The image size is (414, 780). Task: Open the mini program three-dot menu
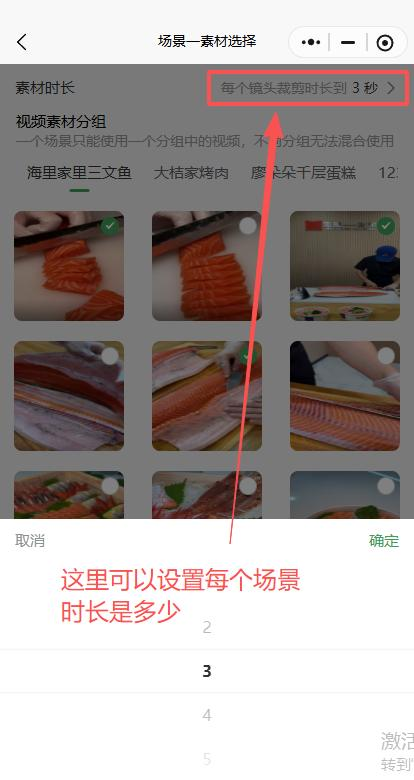click(311, 43)
